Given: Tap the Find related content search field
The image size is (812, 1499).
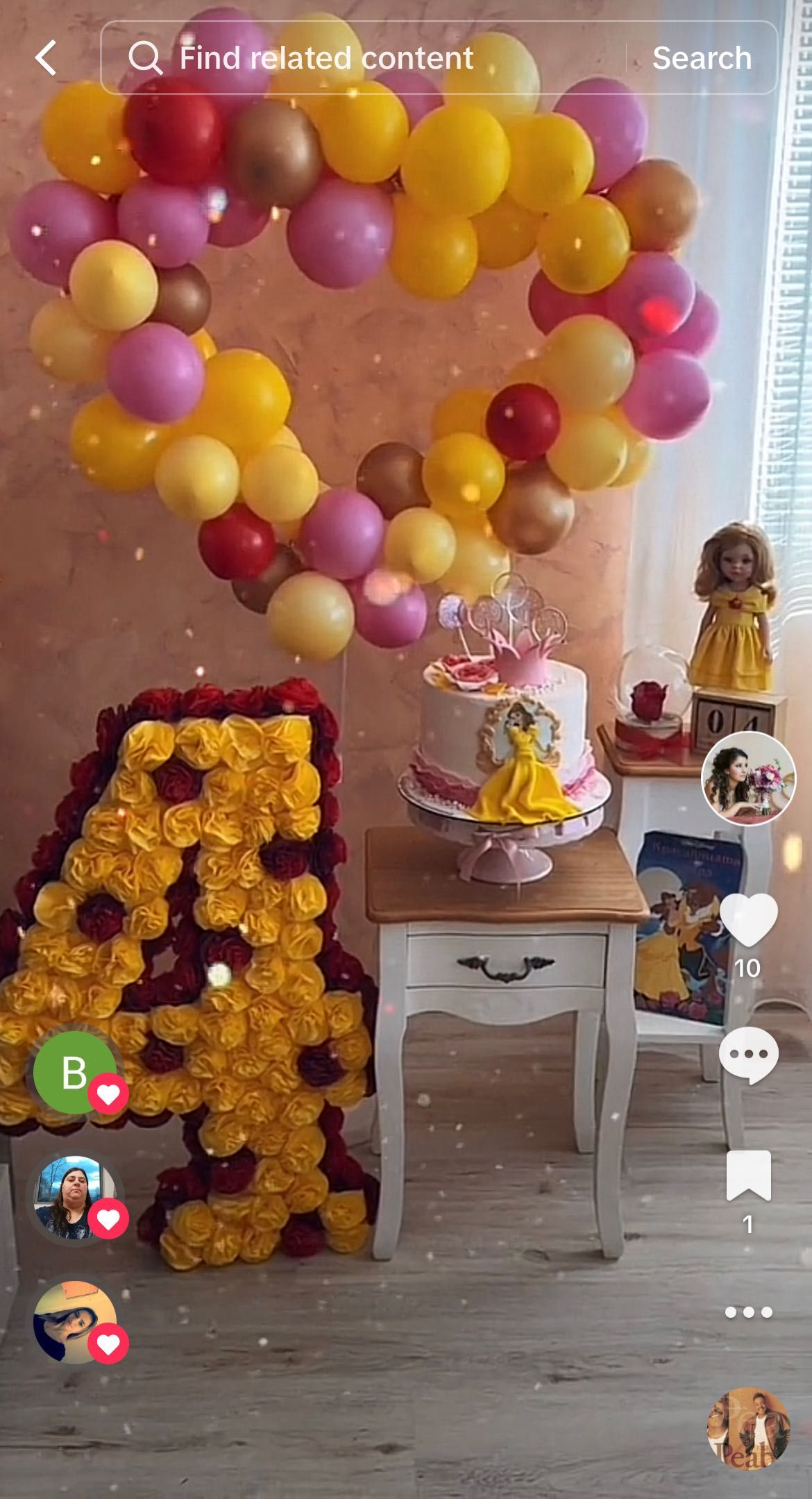Looking at the screenshot, I should pyautogui.click(x=361, y=58).
